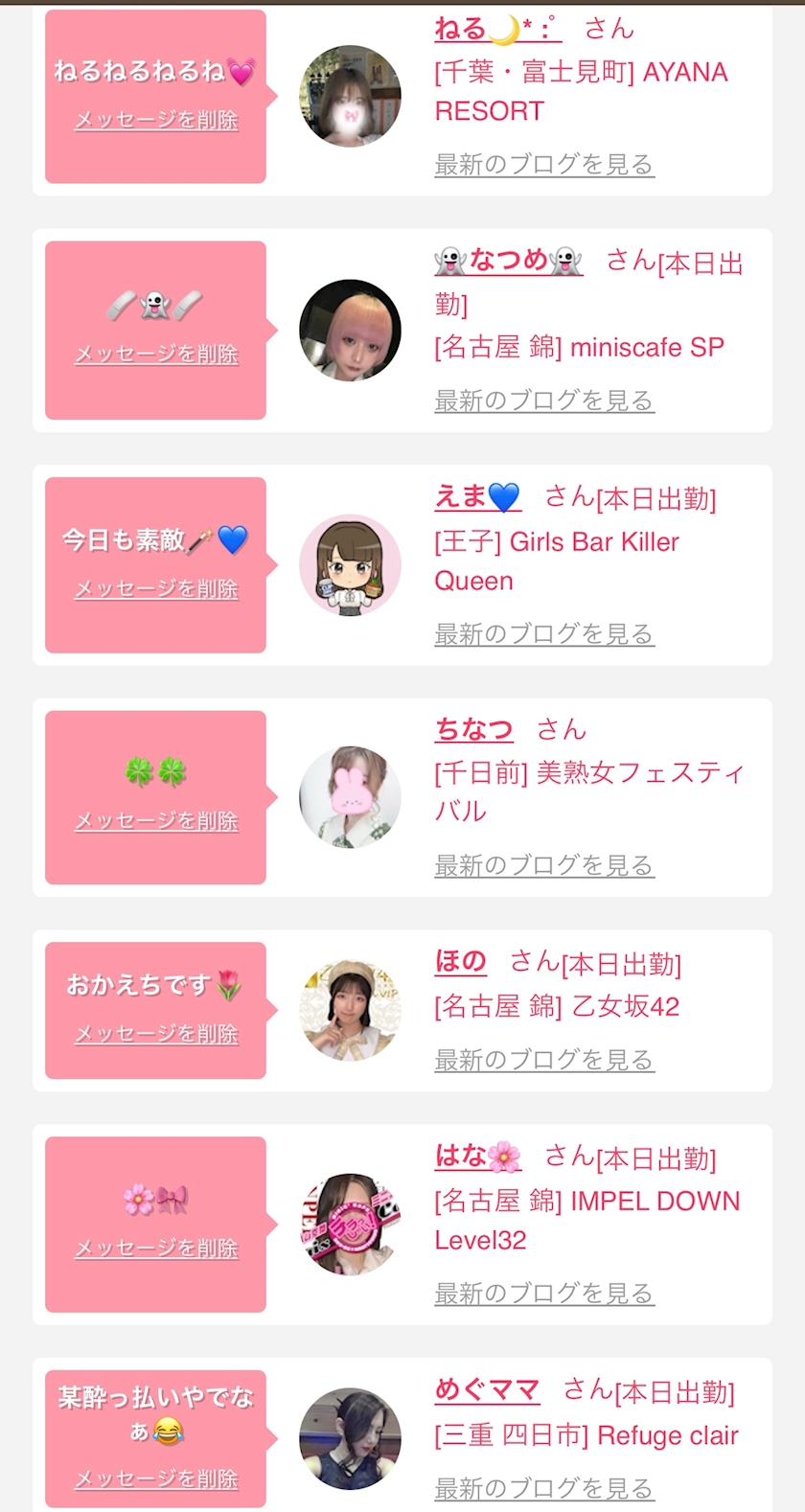Delete the 今日も素敵 message
Image resolution: width=805 pixels, height=1512 pixels.
(x=156, y=589)
